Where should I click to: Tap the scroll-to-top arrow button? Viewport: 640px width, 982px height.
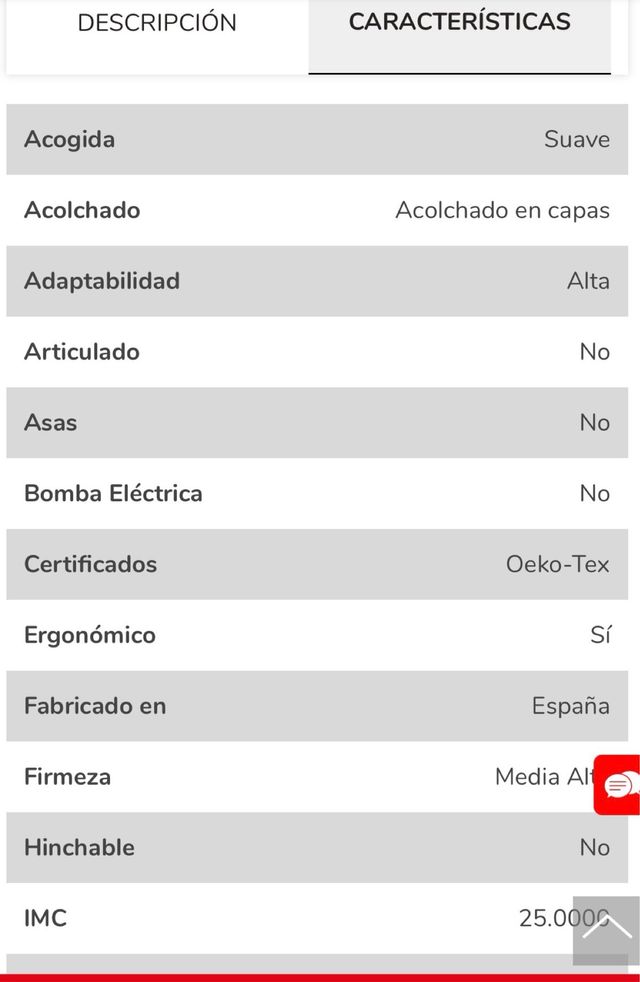click(606, 929)
